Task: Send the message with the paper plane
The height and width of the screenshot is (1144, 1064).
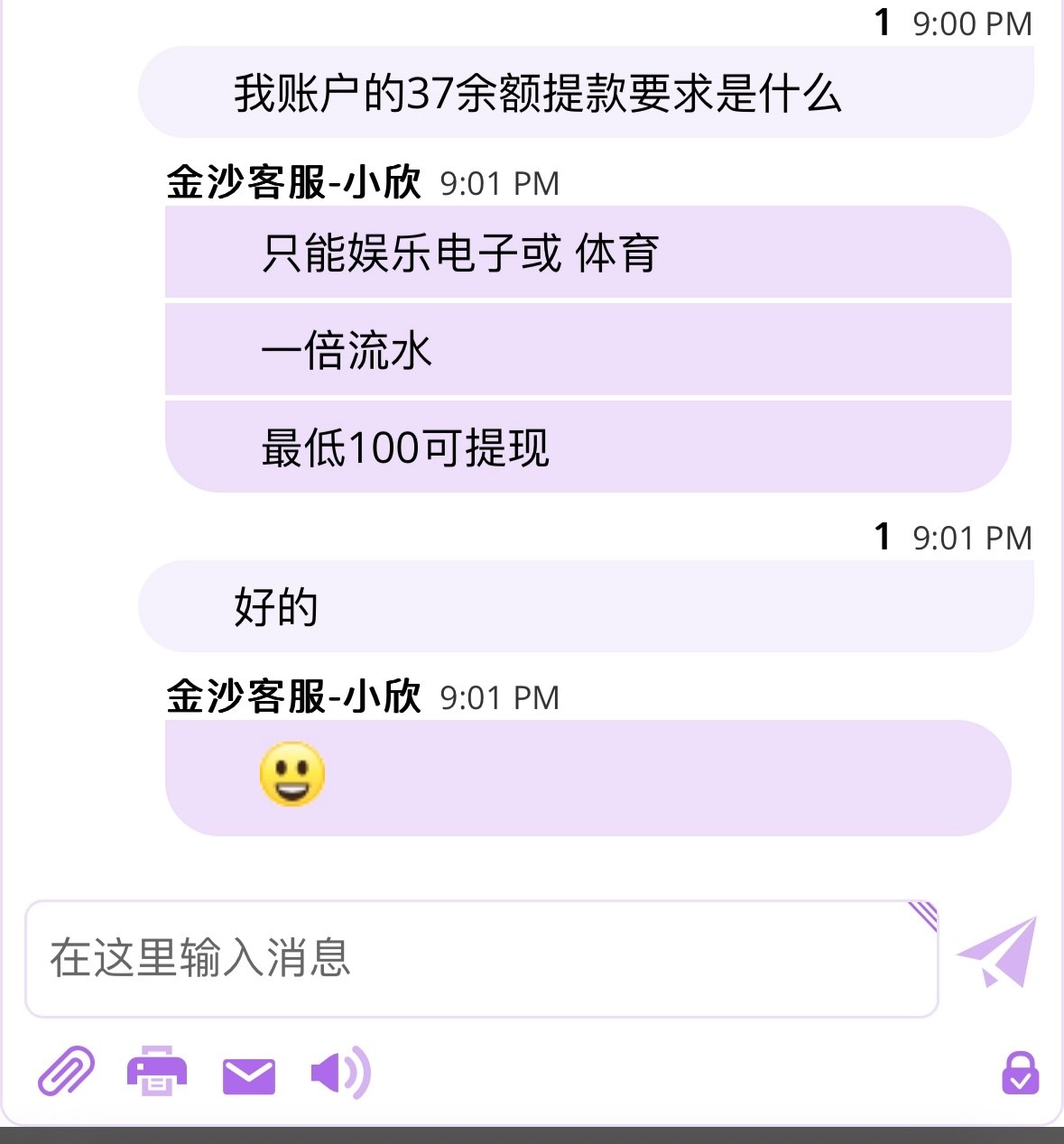Action: tap(997, 953)
